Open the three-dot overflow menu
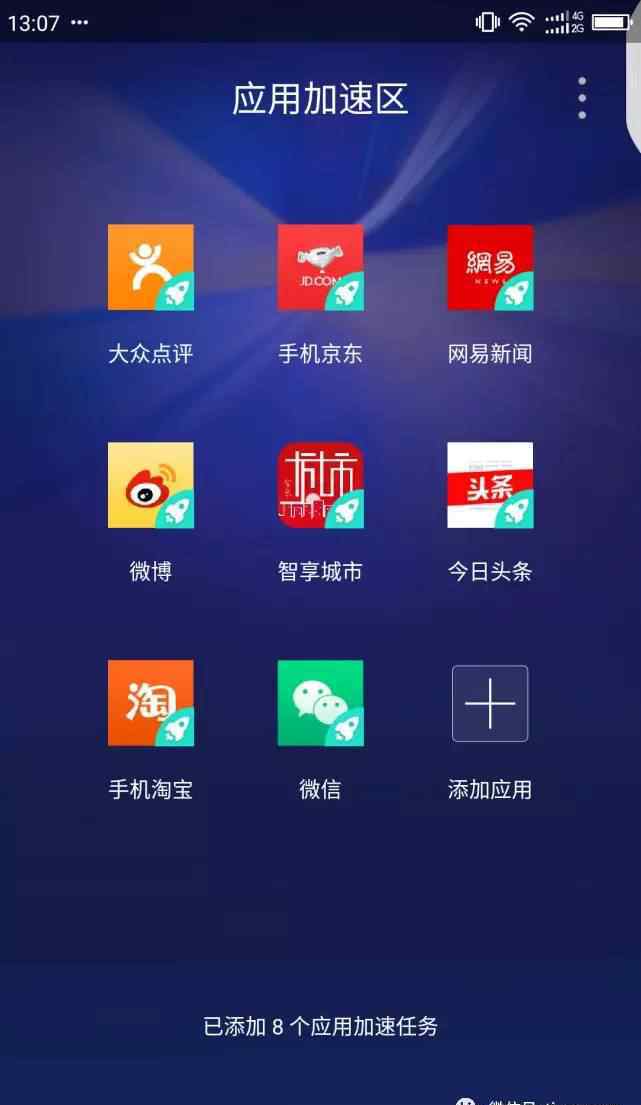This screenshot has height=1105, width=641. 582,98
